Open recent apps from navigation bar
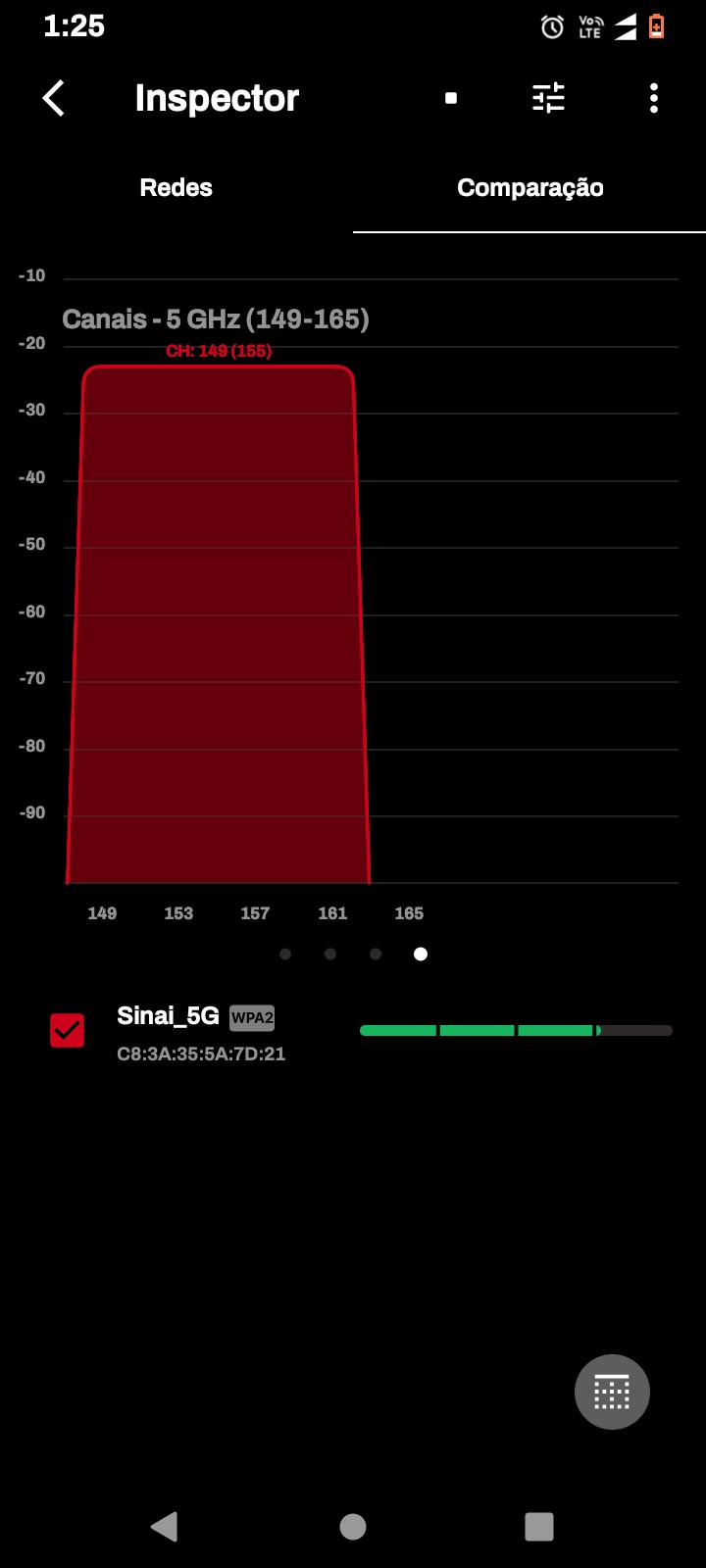 539,1526
